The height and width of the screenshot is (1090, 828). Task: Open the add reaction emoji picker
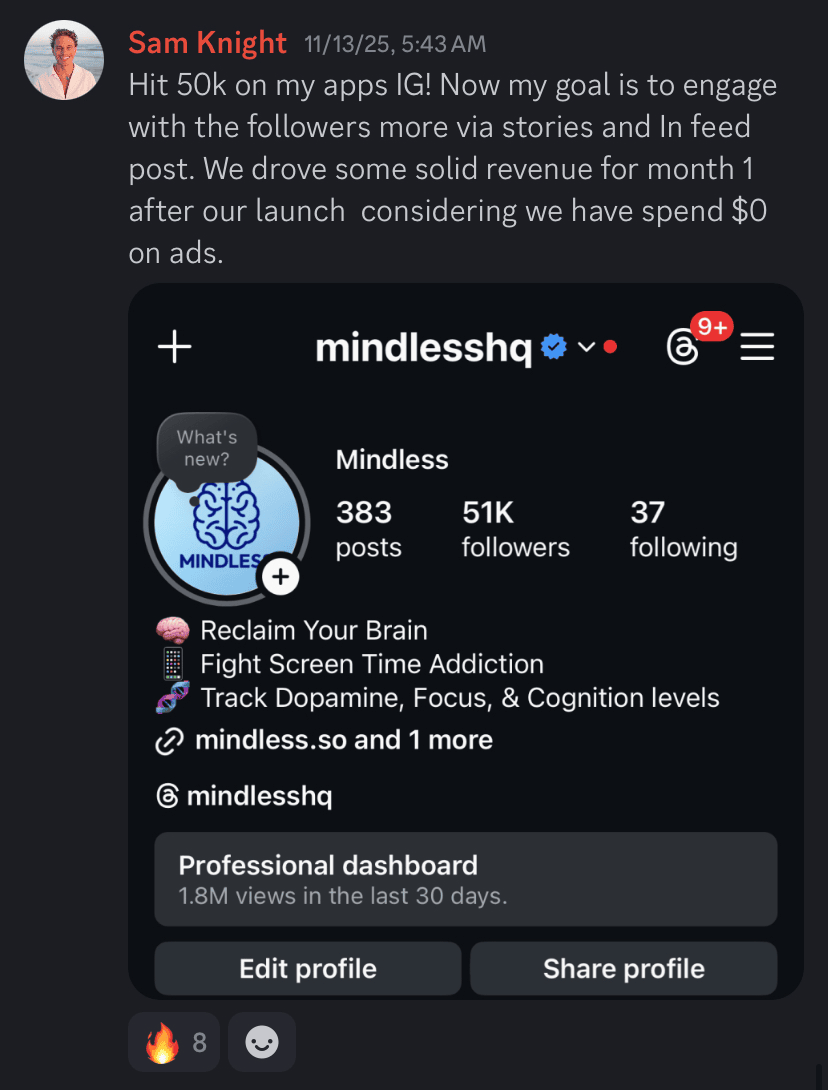(262, 1043)
